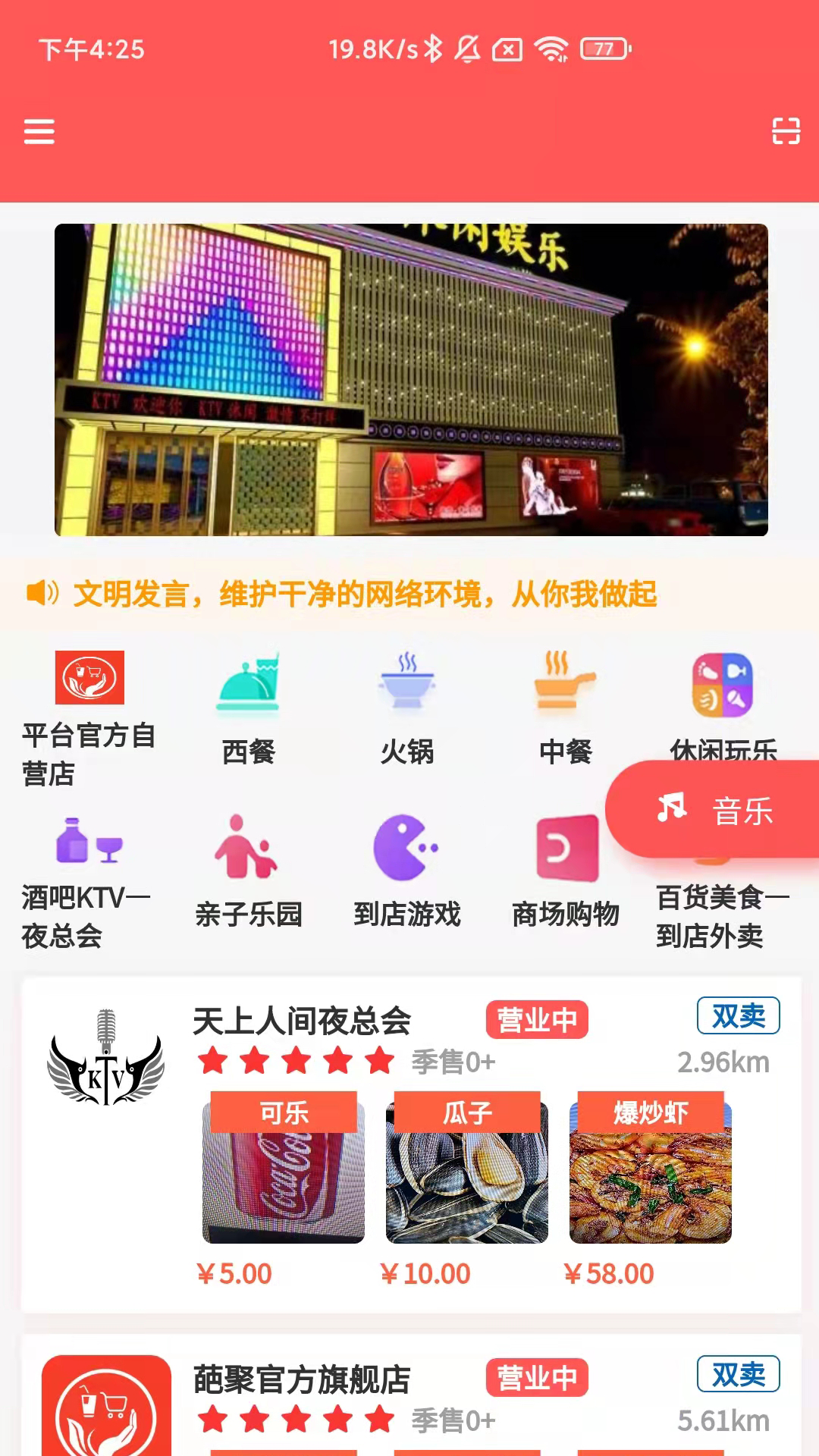Click the announcement speaker icon
This screenshot has height=1456, width=819.
43,595
